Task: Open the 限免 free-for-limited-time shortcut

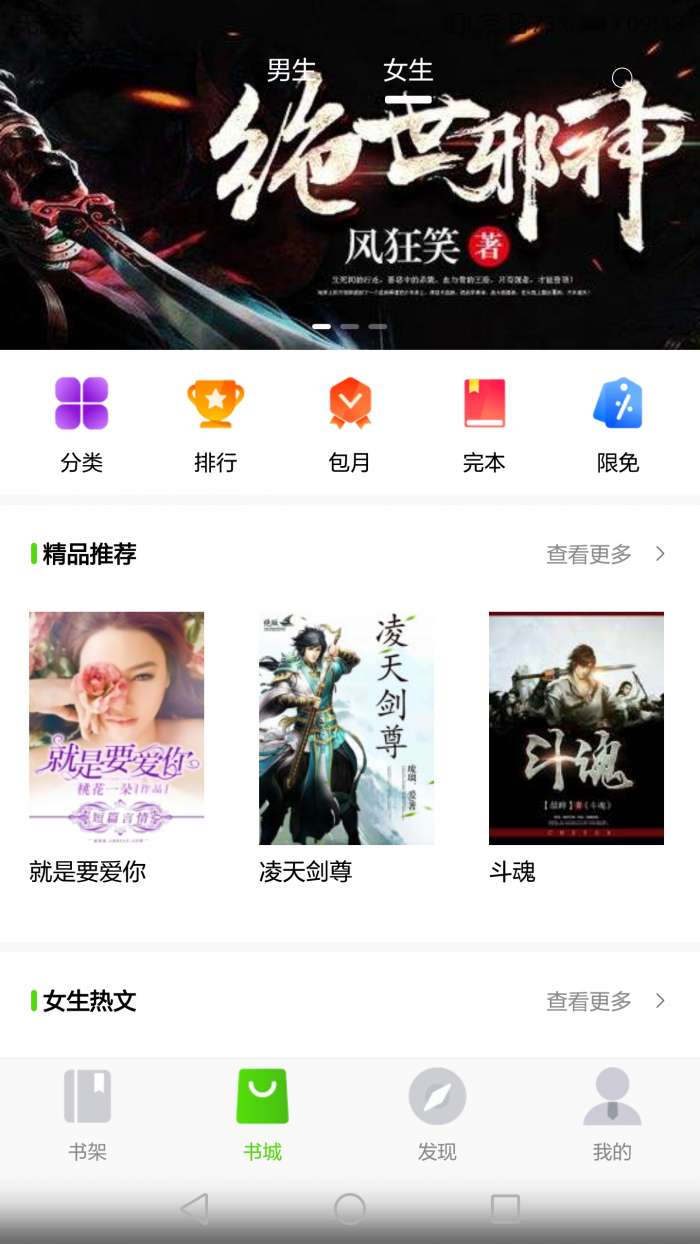Action: (618, 424)
